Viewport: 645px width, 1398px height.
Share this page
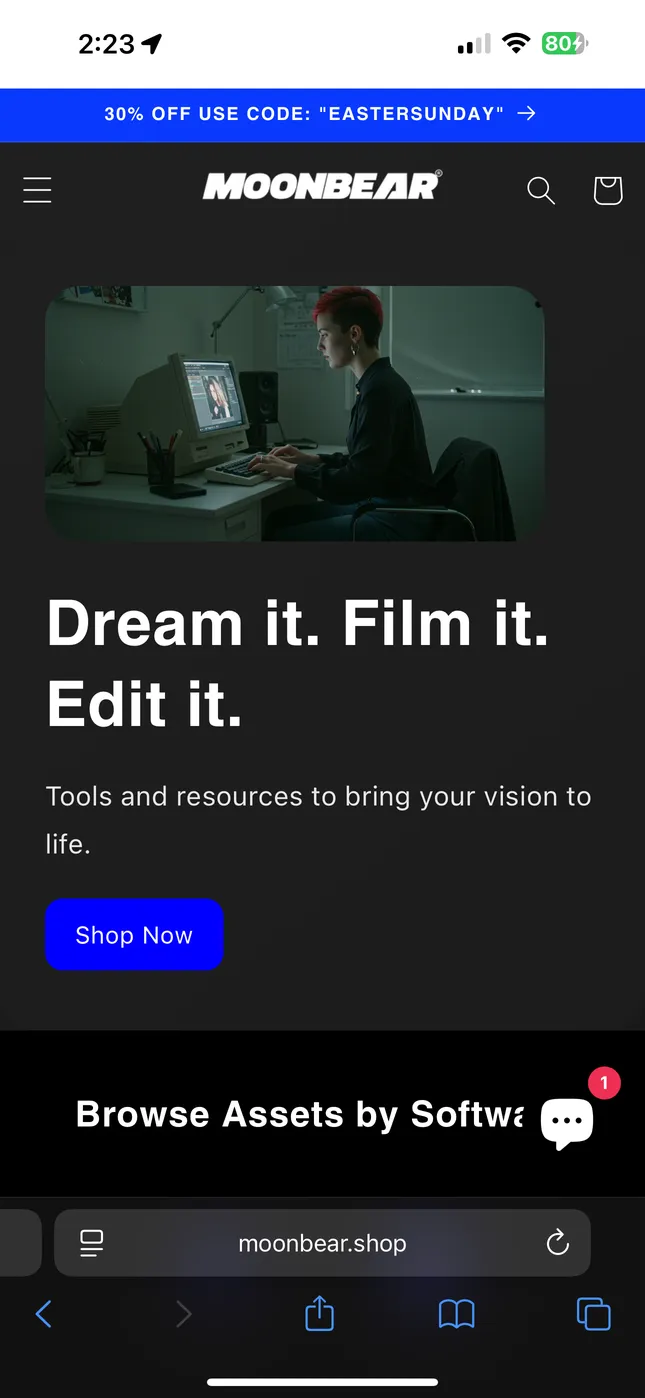[319, 1314]
